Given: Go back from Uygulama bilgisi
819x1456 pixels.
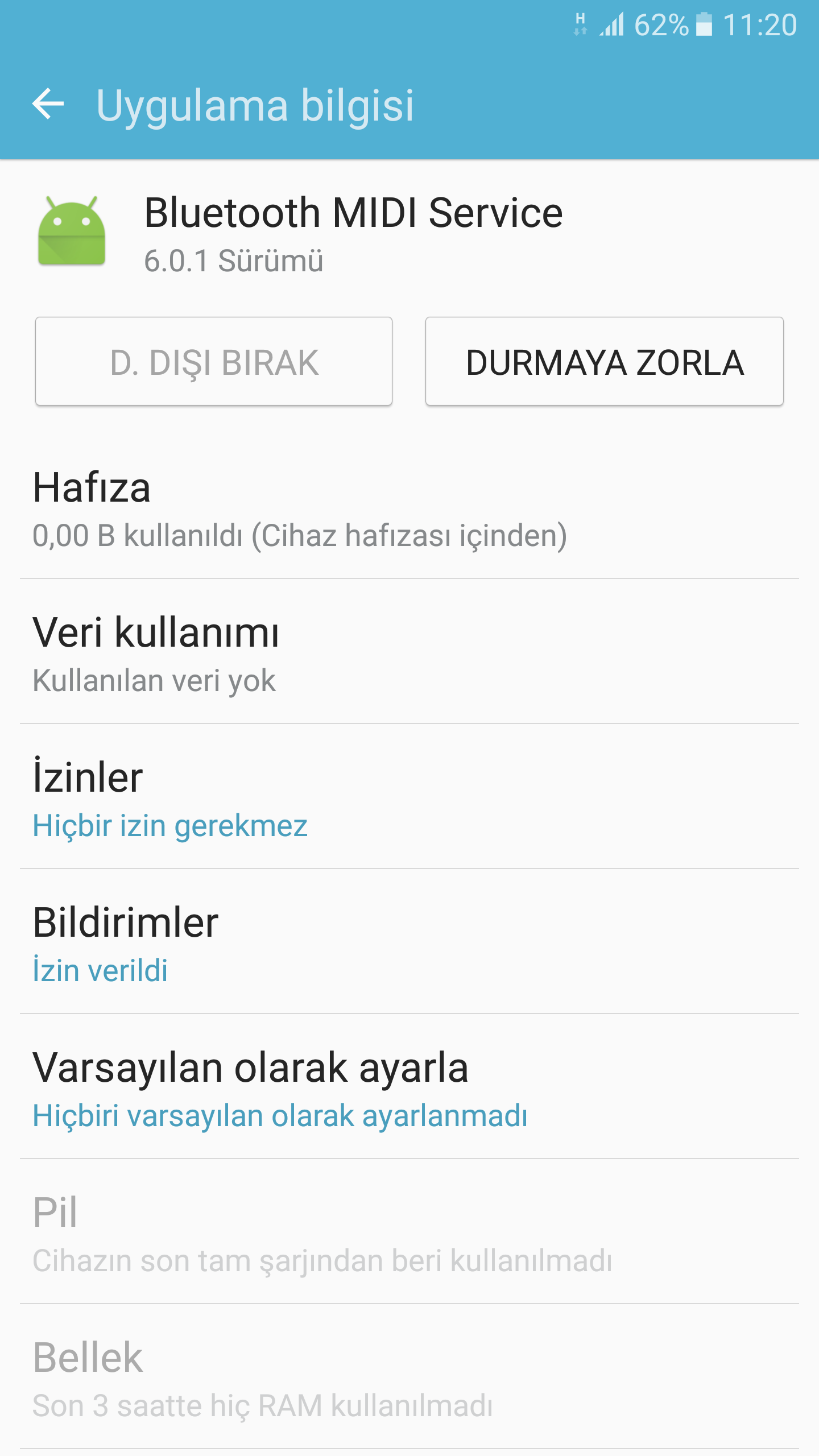Looking at the screenshot, I should click(x=48, y=105).
